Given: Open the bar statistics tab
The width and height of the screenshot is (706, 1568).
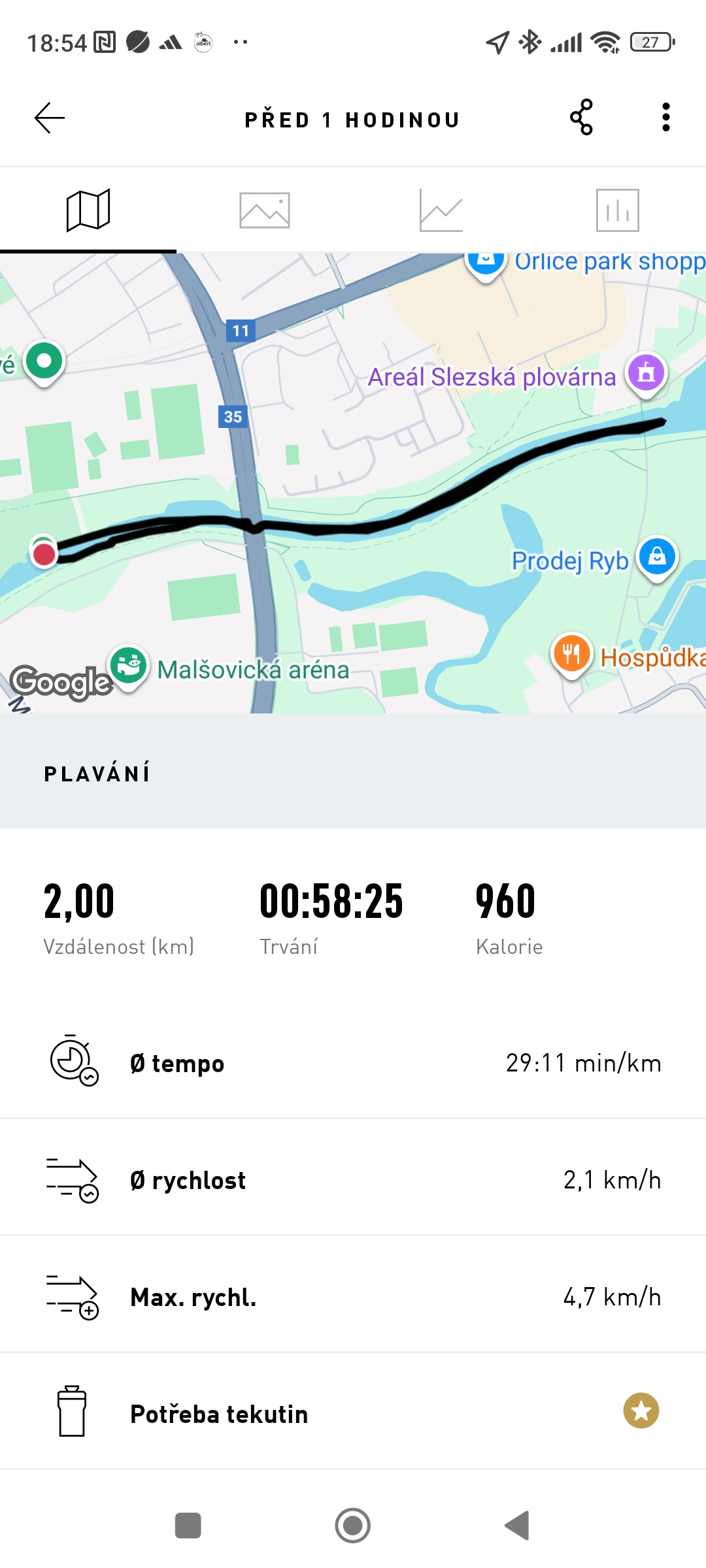Looking at the screenshot, I should [617, 210].
